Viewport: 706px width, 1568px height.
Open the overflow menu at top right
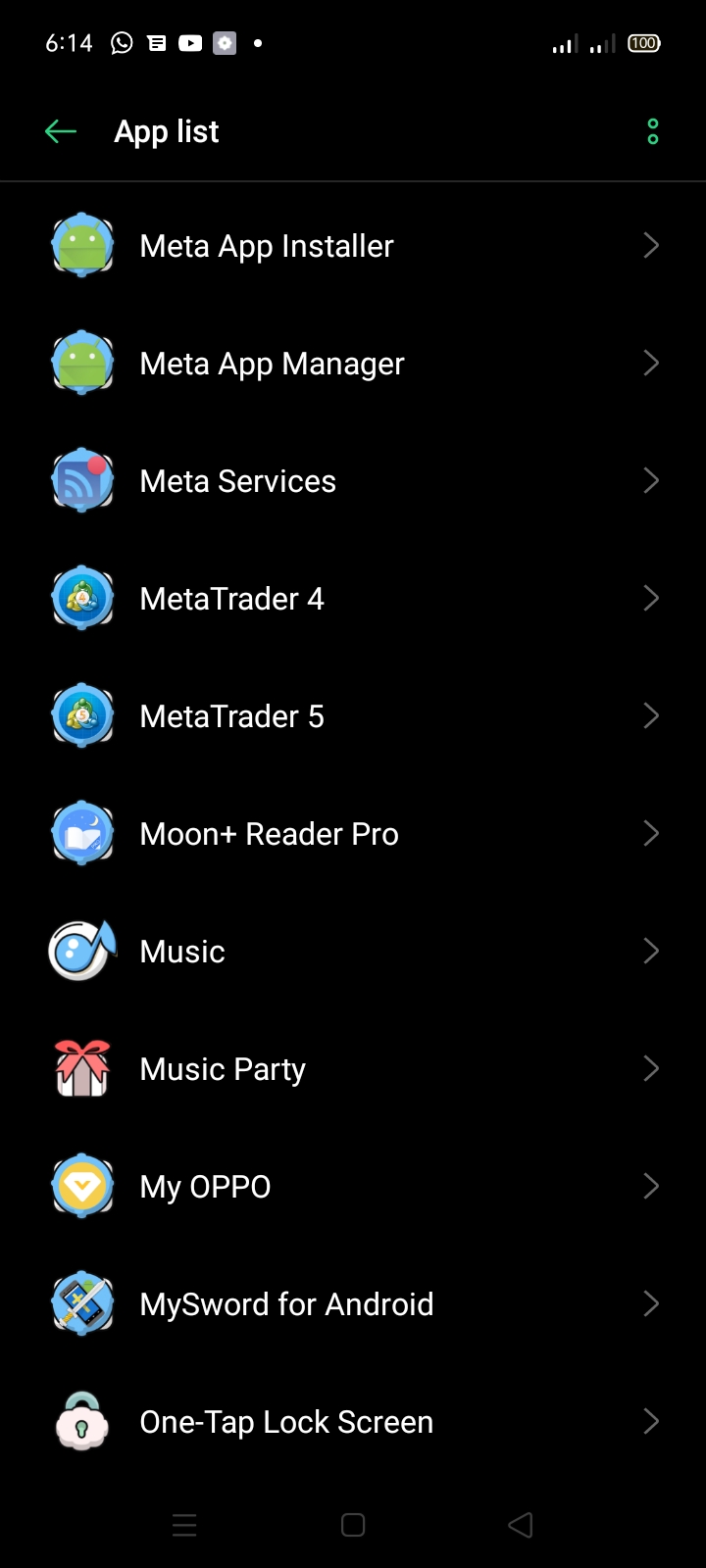tap(652, 130)
